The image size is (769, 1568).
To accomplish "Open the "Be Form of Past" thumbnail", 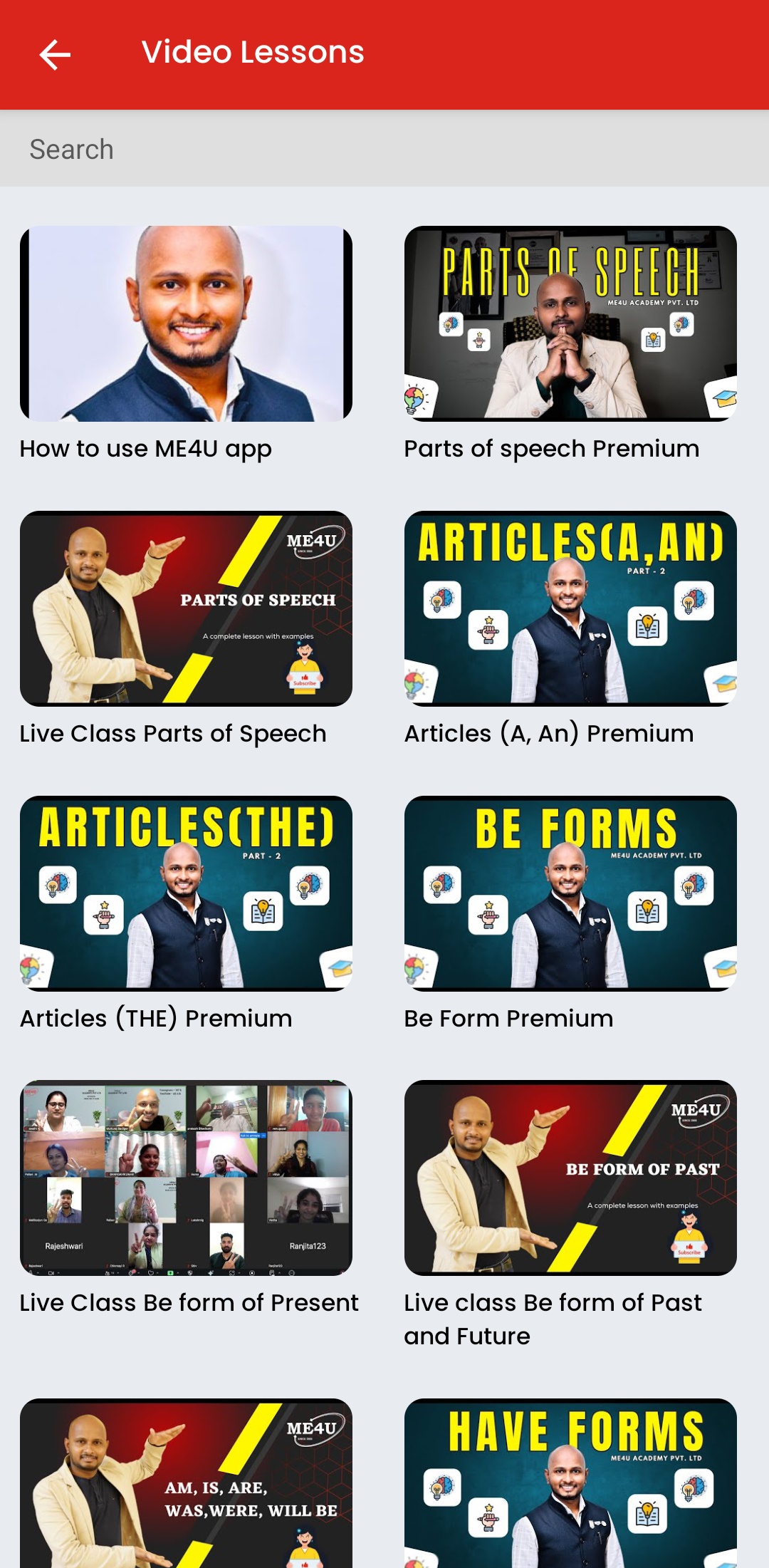I will [570, 1178].
